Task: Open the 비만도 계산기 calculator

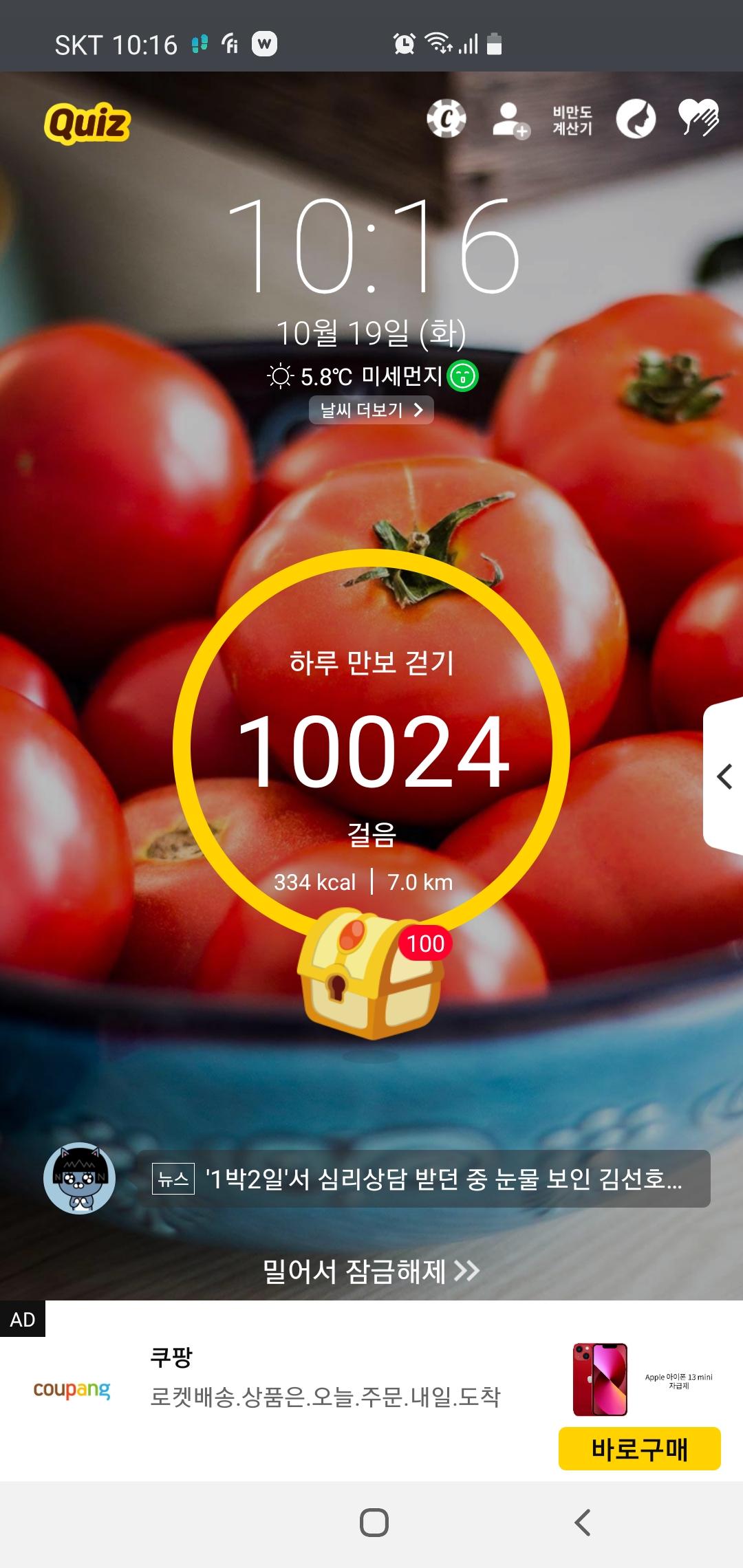Action: click(572, 120)
